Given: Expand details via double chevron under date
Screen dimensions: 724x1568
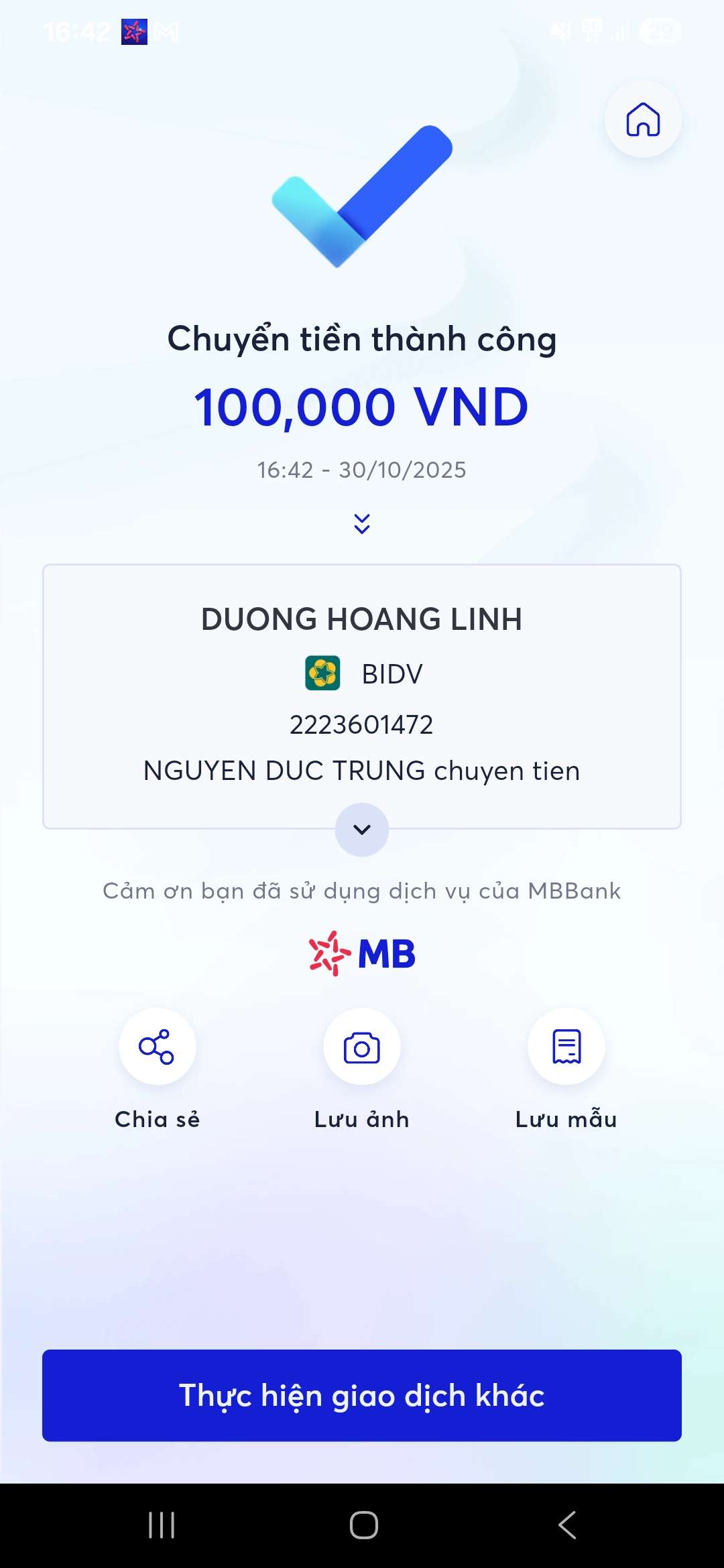Looking at the screenshot, I should tap(362, 523).
